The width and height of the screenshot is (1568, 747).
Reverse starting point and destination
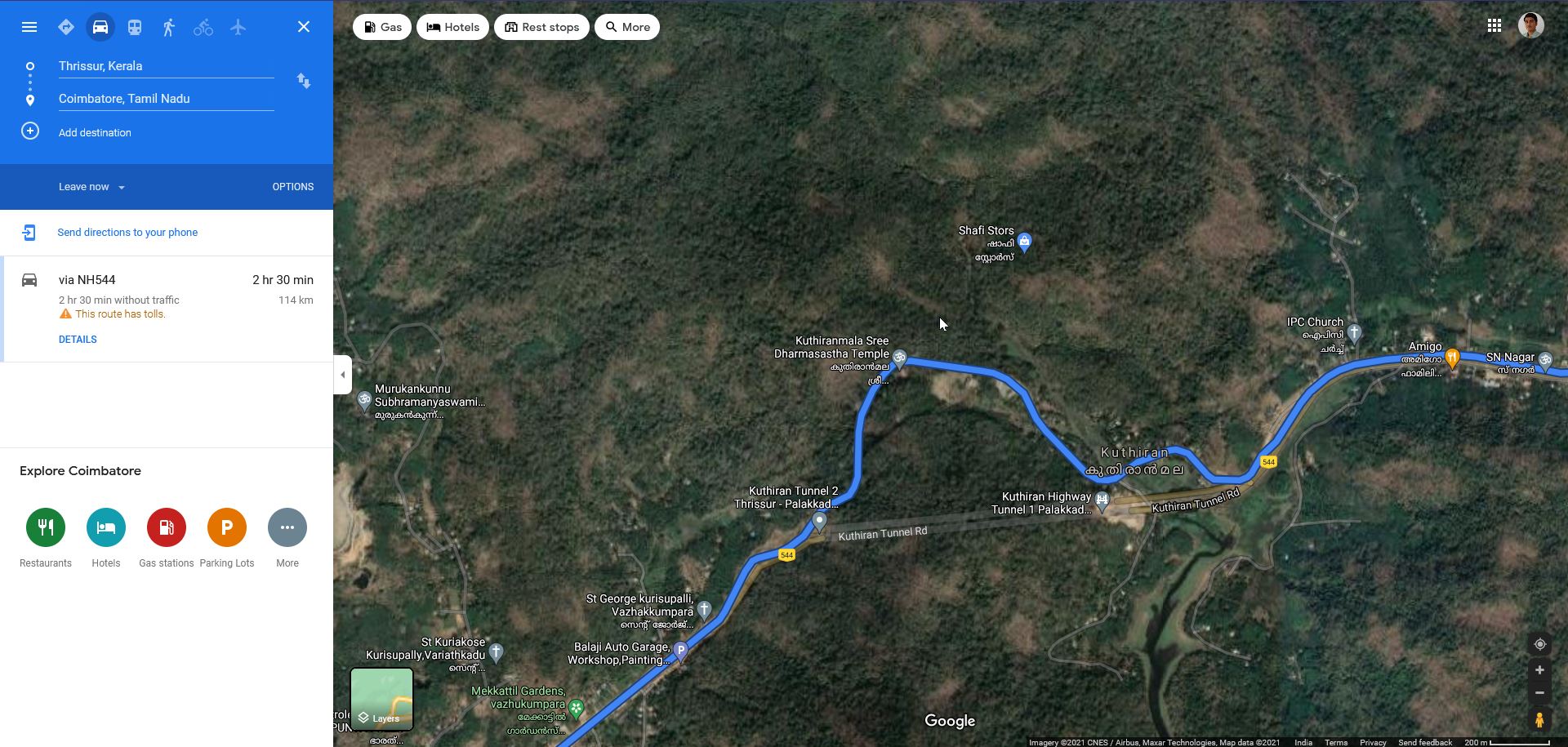click(304, 81)
